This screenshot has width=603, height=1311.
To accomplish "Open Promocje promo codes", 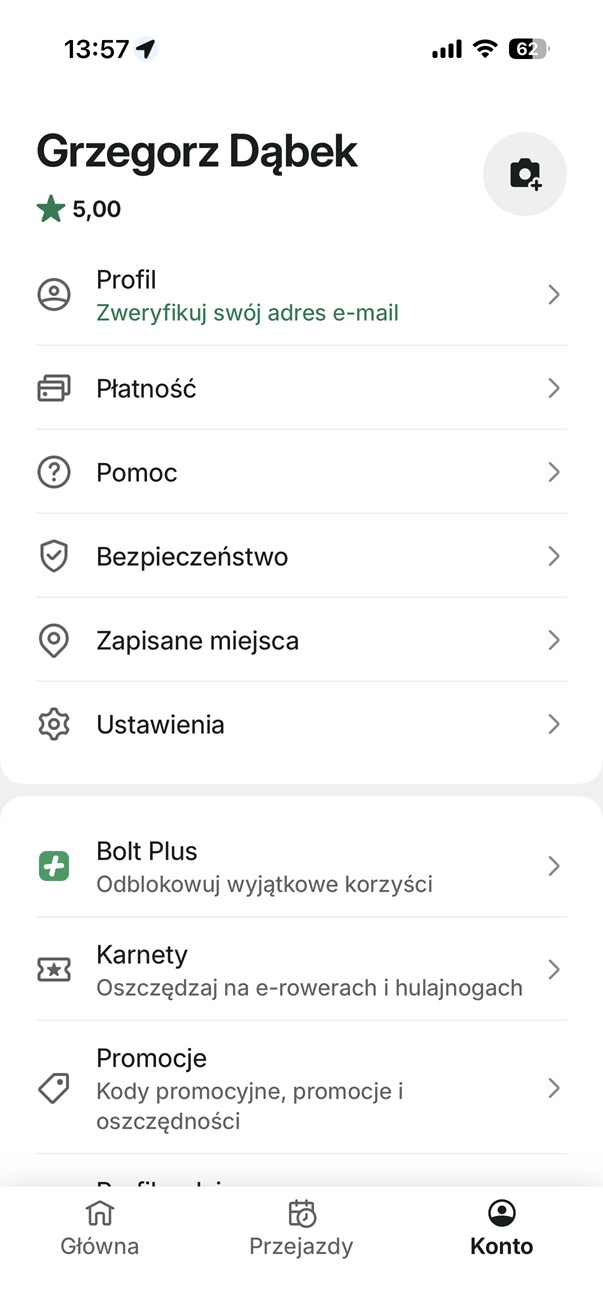I will [300, 1088].
